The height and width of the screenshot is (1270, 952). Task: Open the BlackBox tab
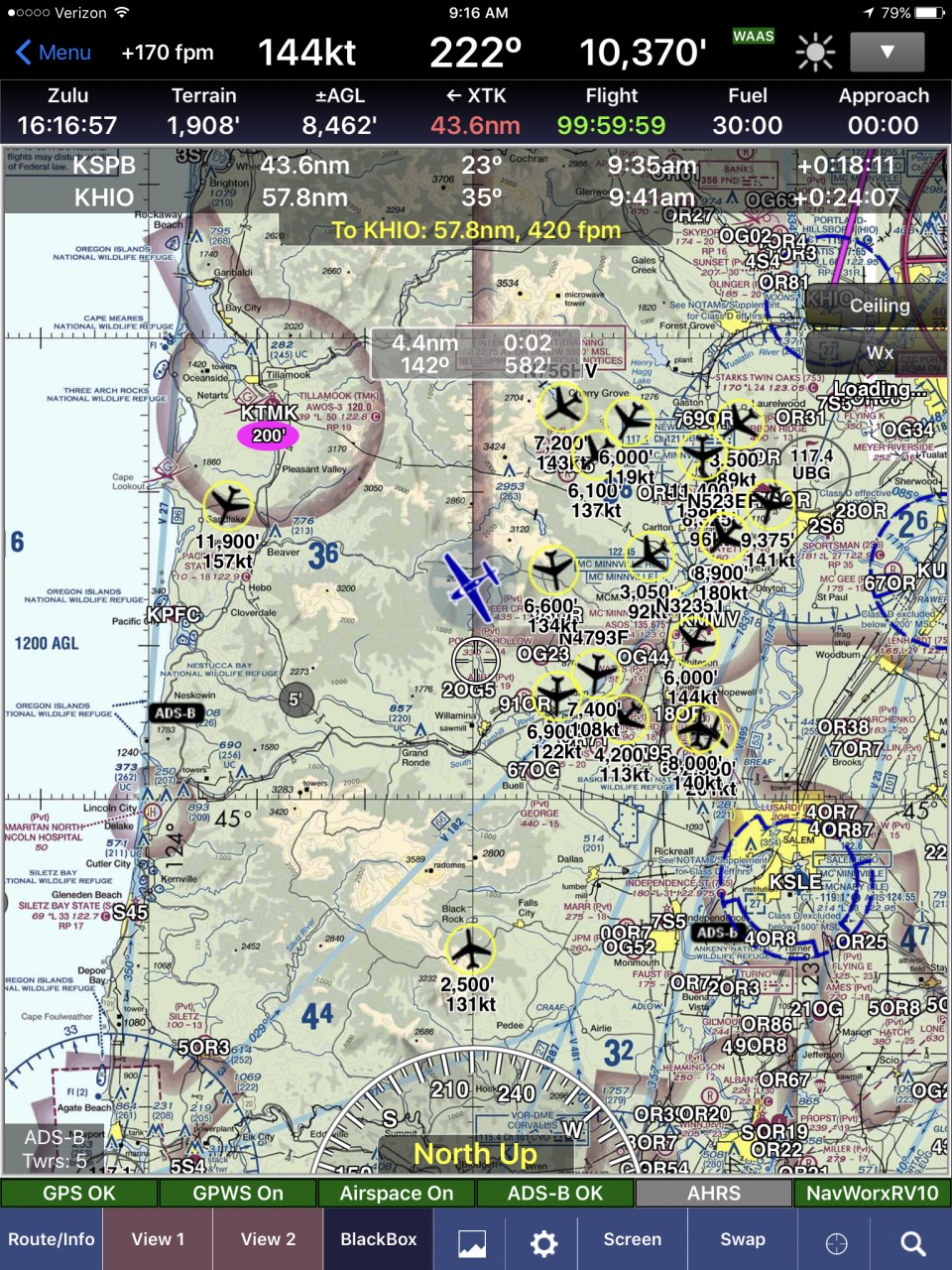[378, 1239]
